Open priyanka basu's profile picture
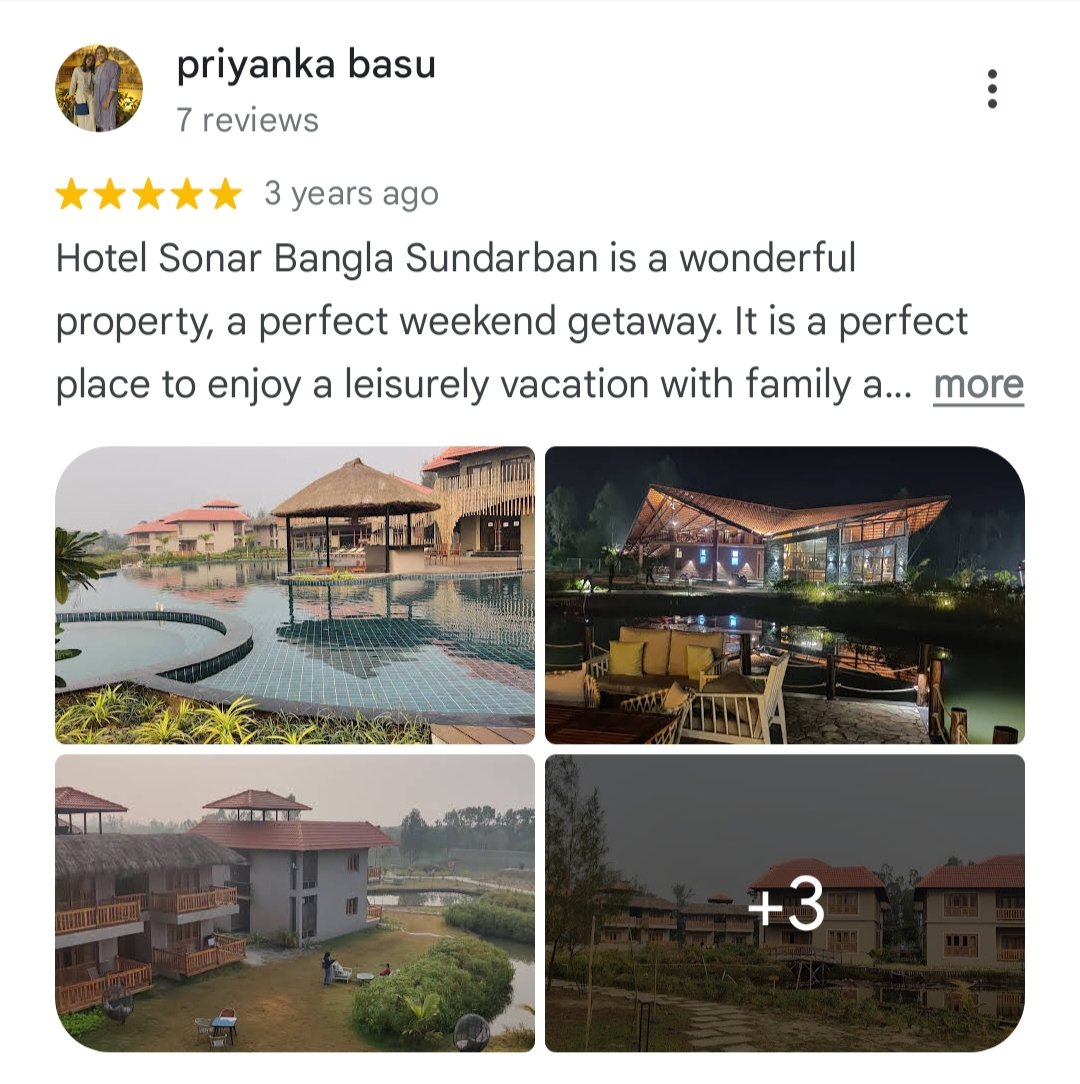Screen dimensions: 1080x1084 [99, 88]
